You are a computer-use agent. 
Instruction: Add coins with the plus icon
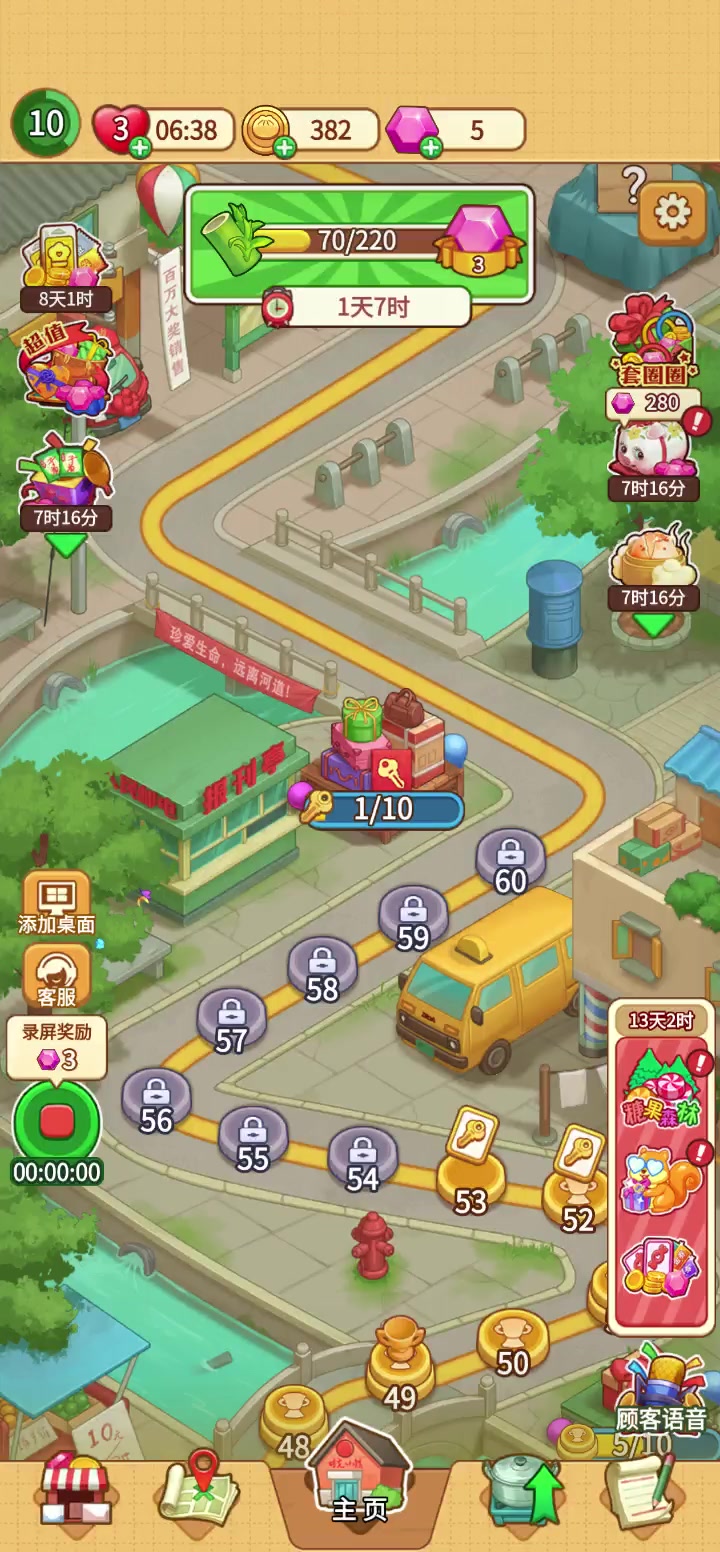285,148
